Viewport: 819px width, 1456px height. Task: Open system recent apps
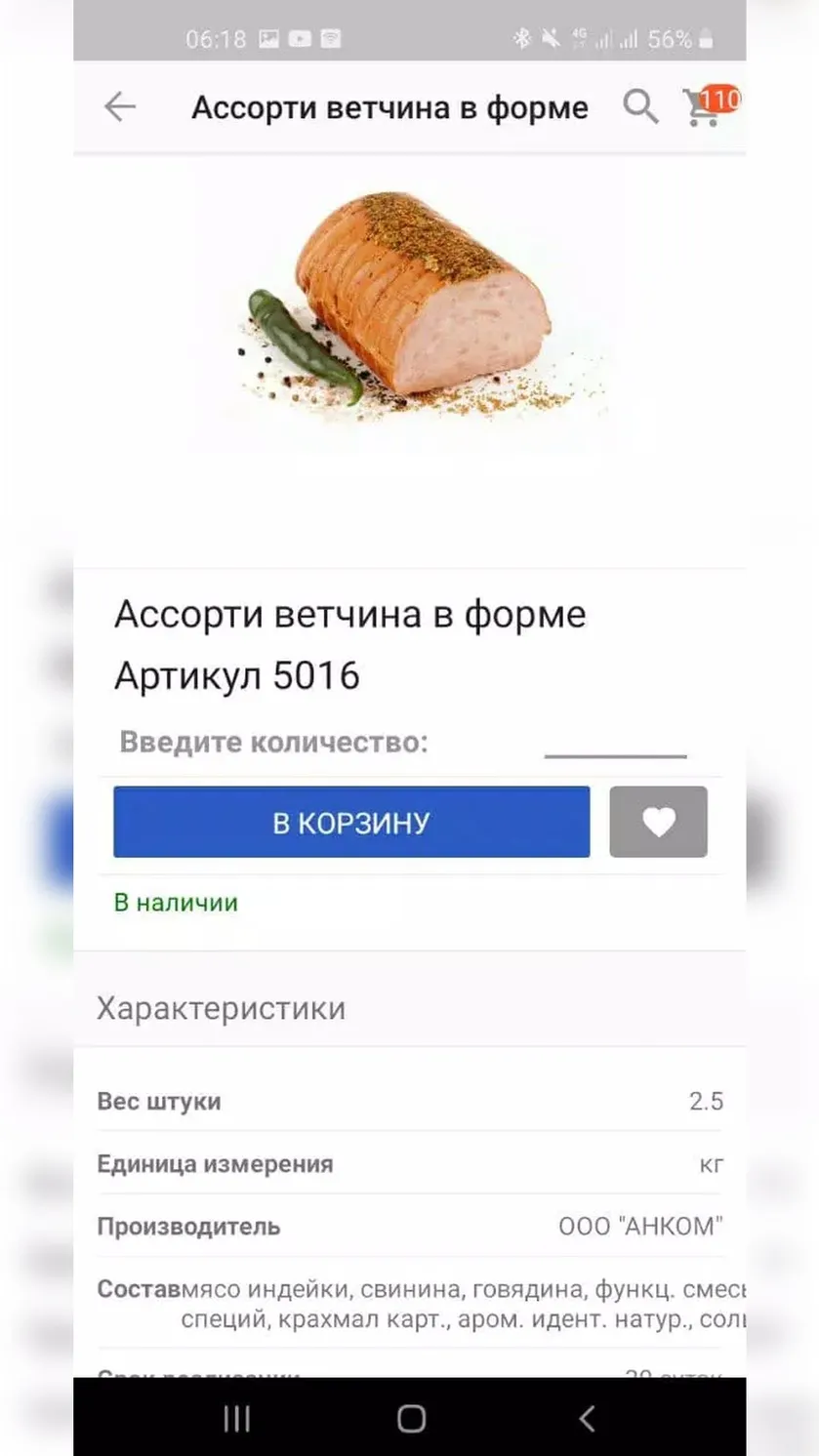237,1418
